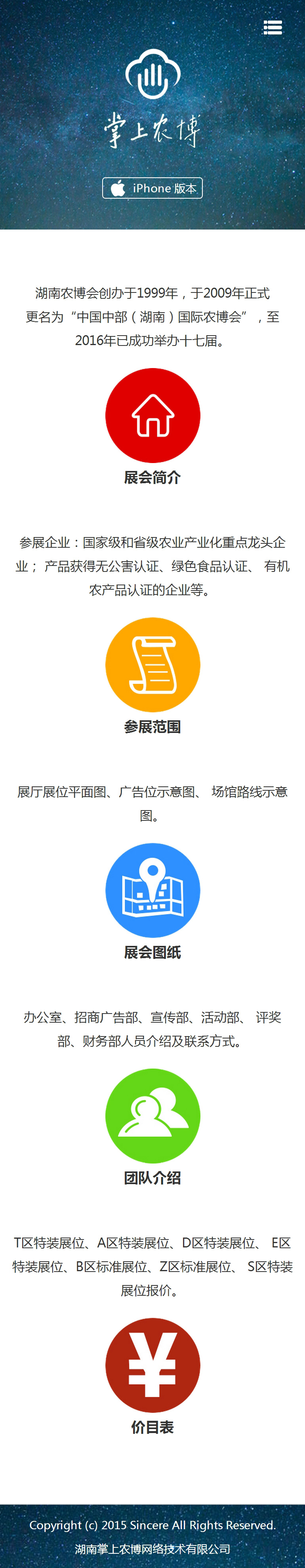Image resolution: width=305 pixels, height=1568 pixels.
Task: Open the 团队介绍 green people icon
Action: click(152, 1115)
